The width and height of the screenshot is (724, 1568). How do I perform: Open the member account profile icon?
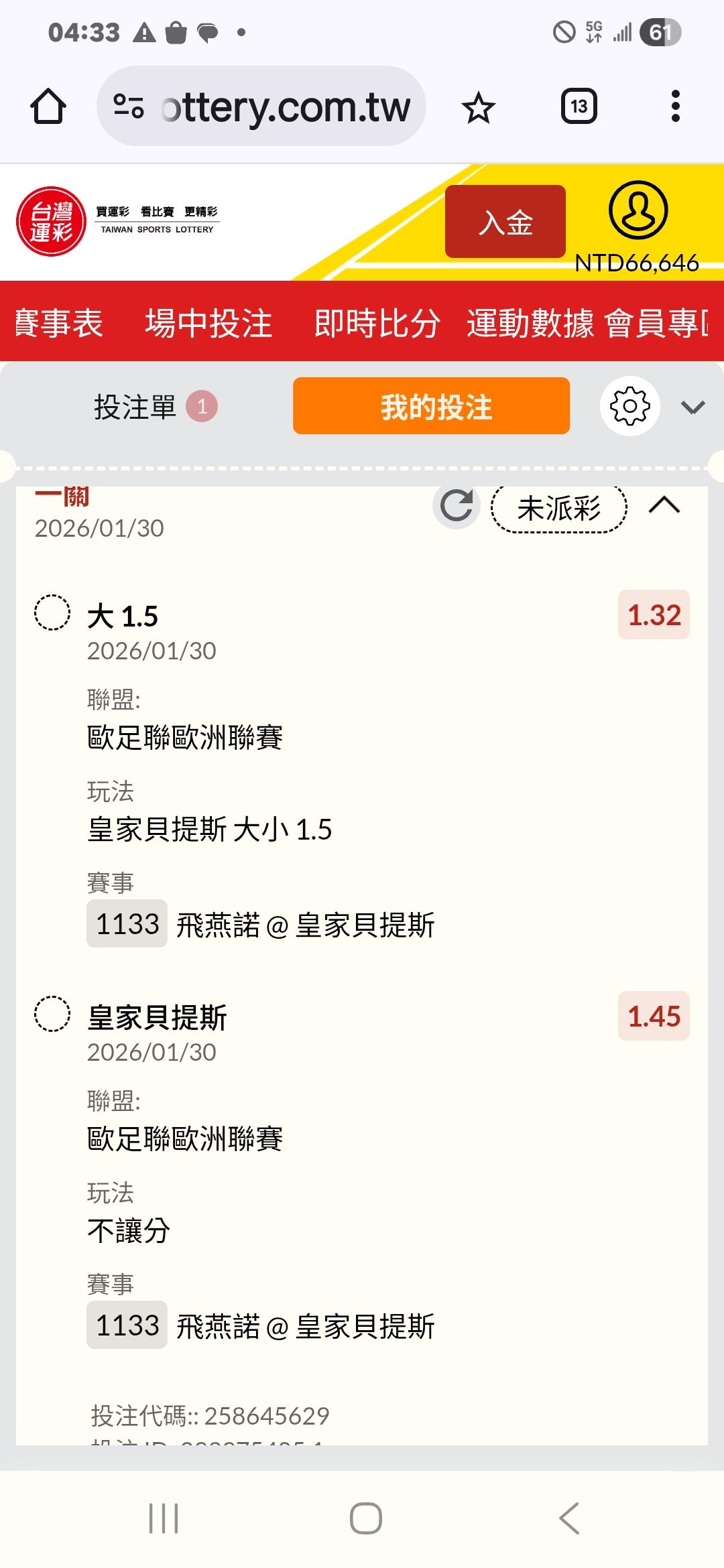pos(638,210)
